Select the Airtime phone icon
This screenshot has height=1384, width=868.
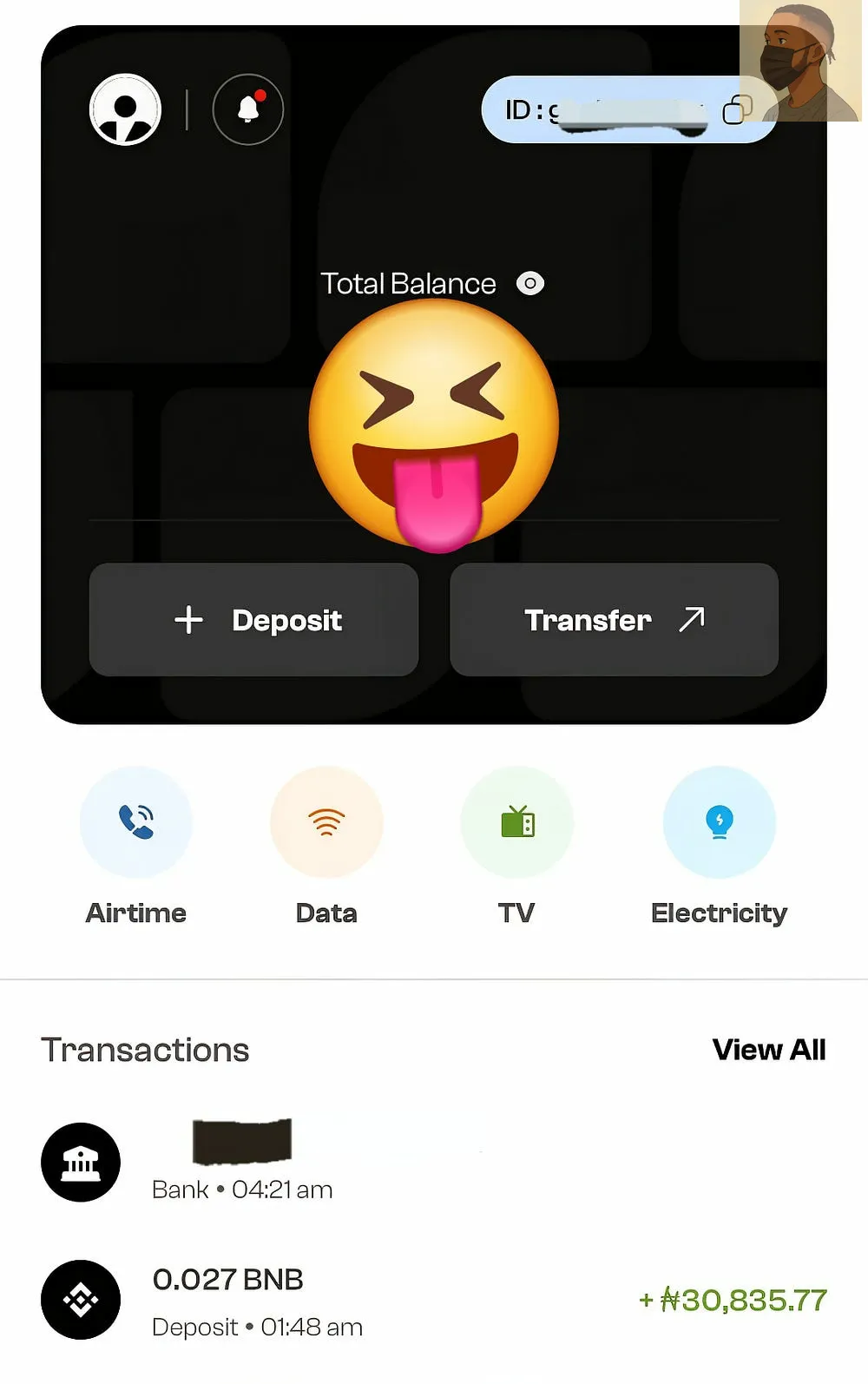(135, 821)
